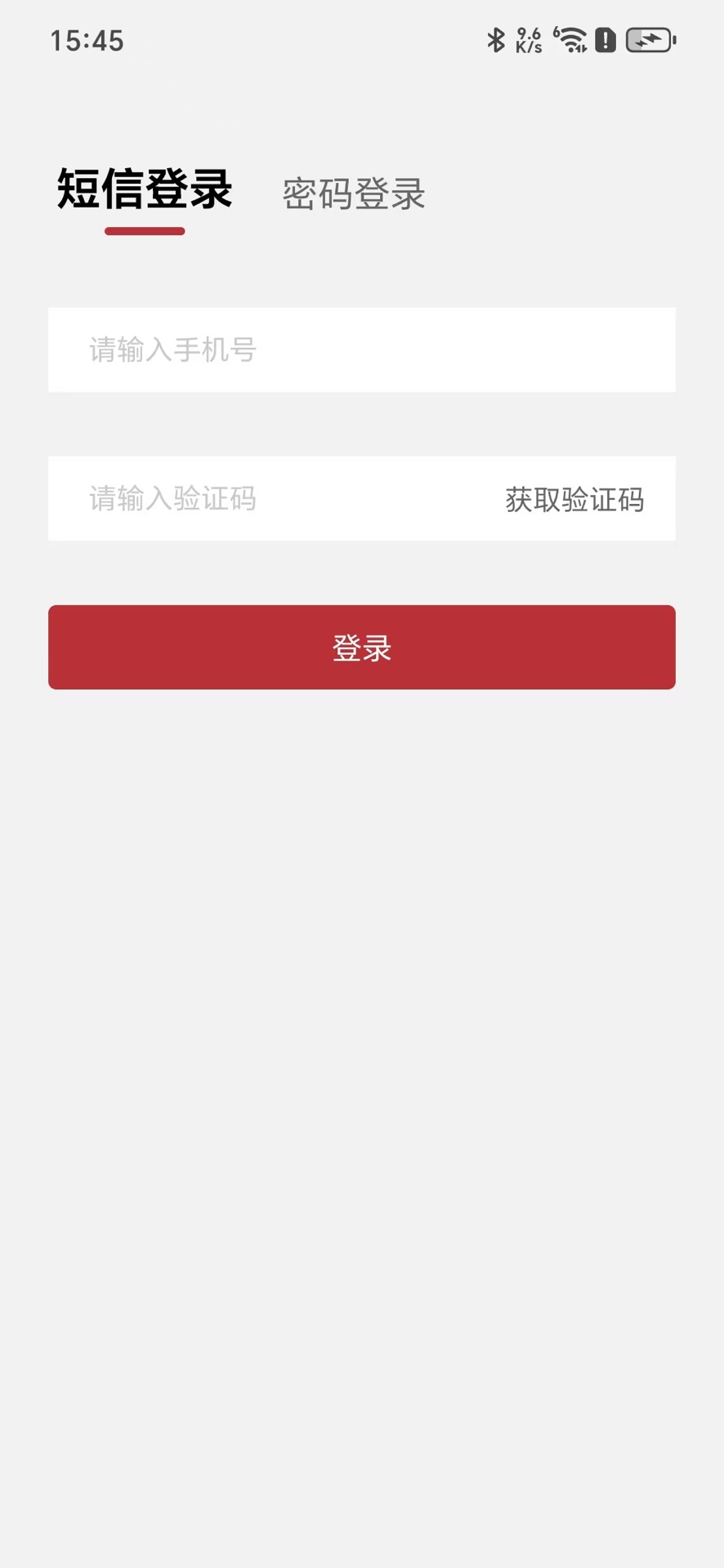The height and width of the screenshot is (1568, 724).
Task: Tap the exclamation notification icon in the status bar
Action: 606,40
